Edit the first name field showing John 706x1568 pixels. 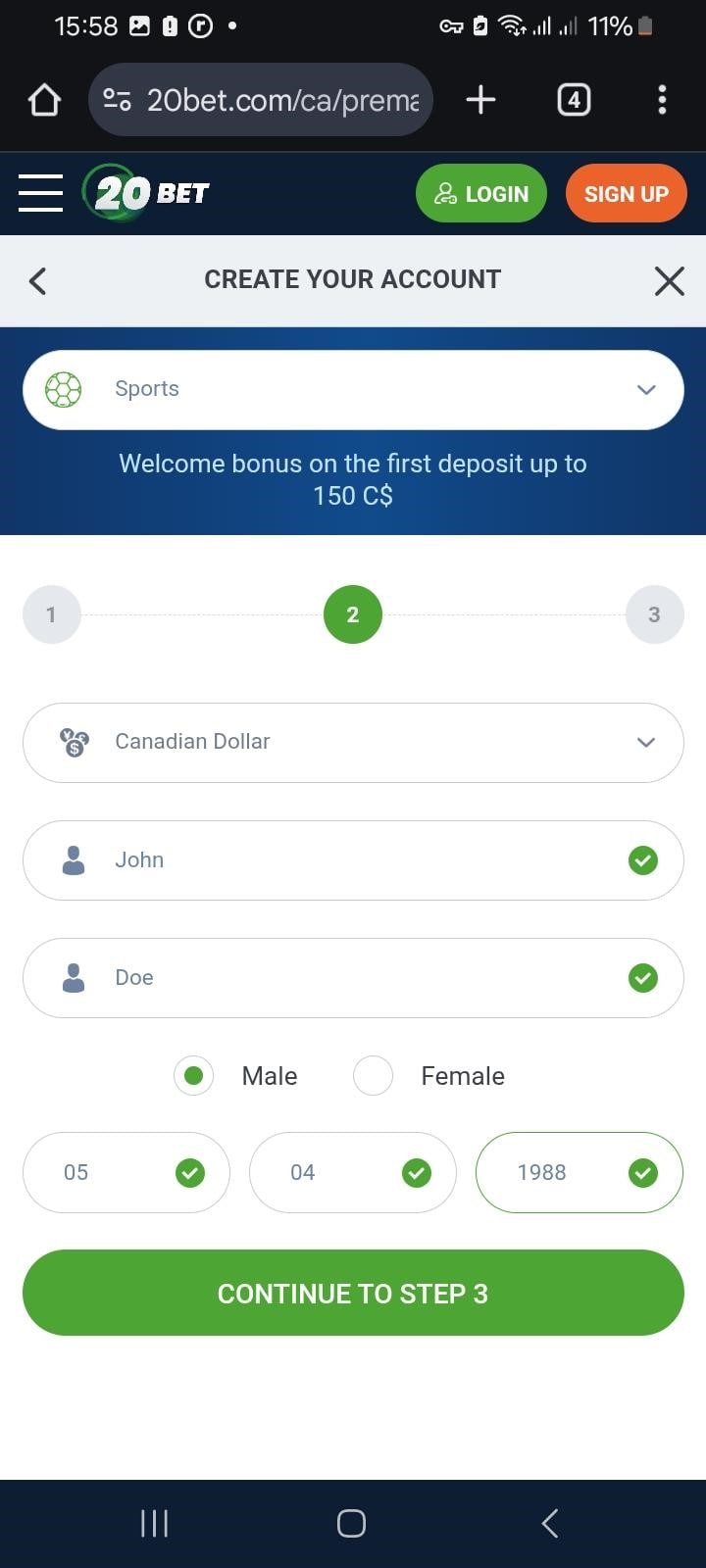coord(353,860)
